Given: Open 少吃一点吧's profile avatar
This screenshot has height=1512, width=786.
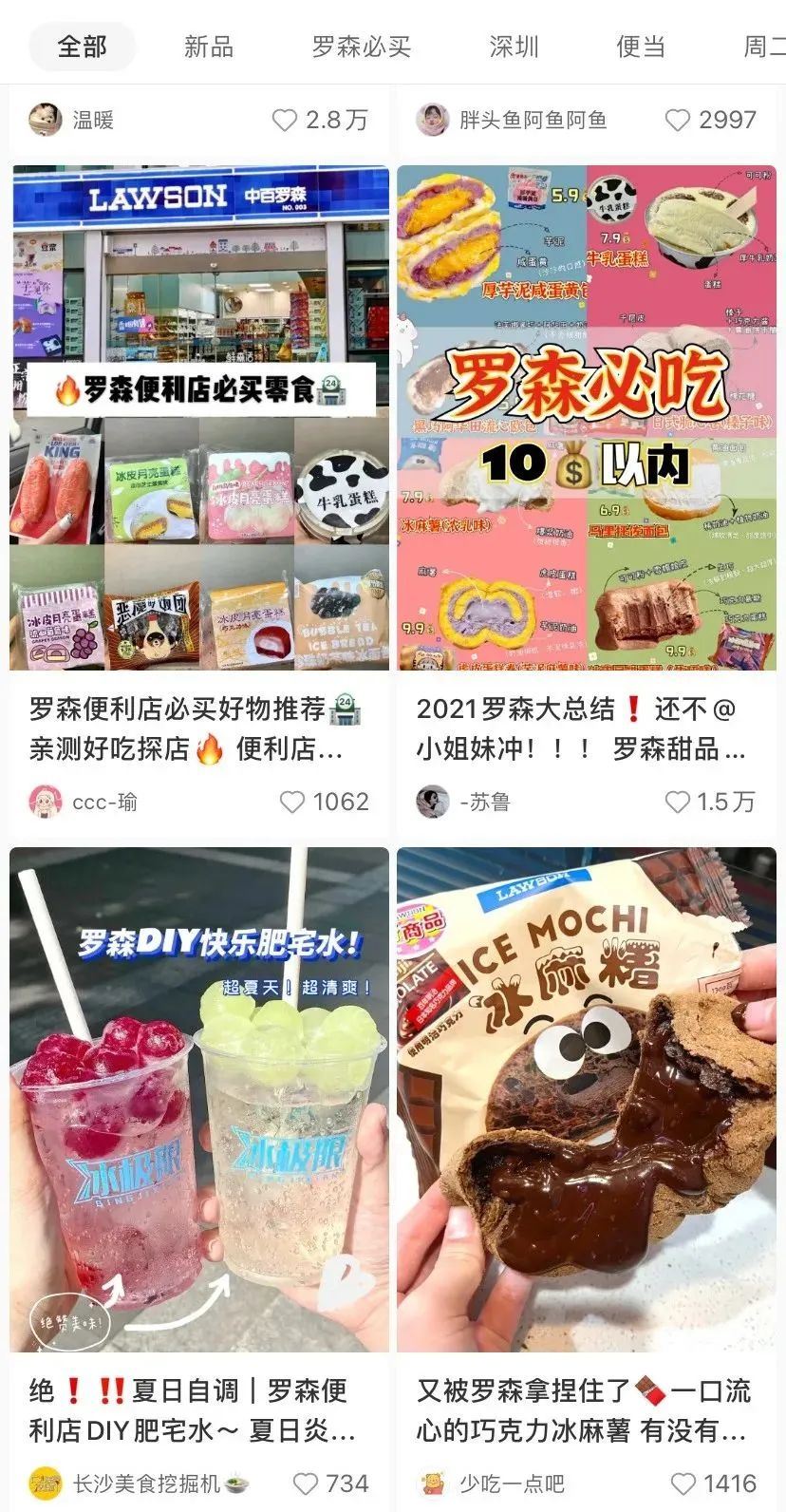Looking at the screenshot, I should pyautogui.click(x=433, y=1484).
